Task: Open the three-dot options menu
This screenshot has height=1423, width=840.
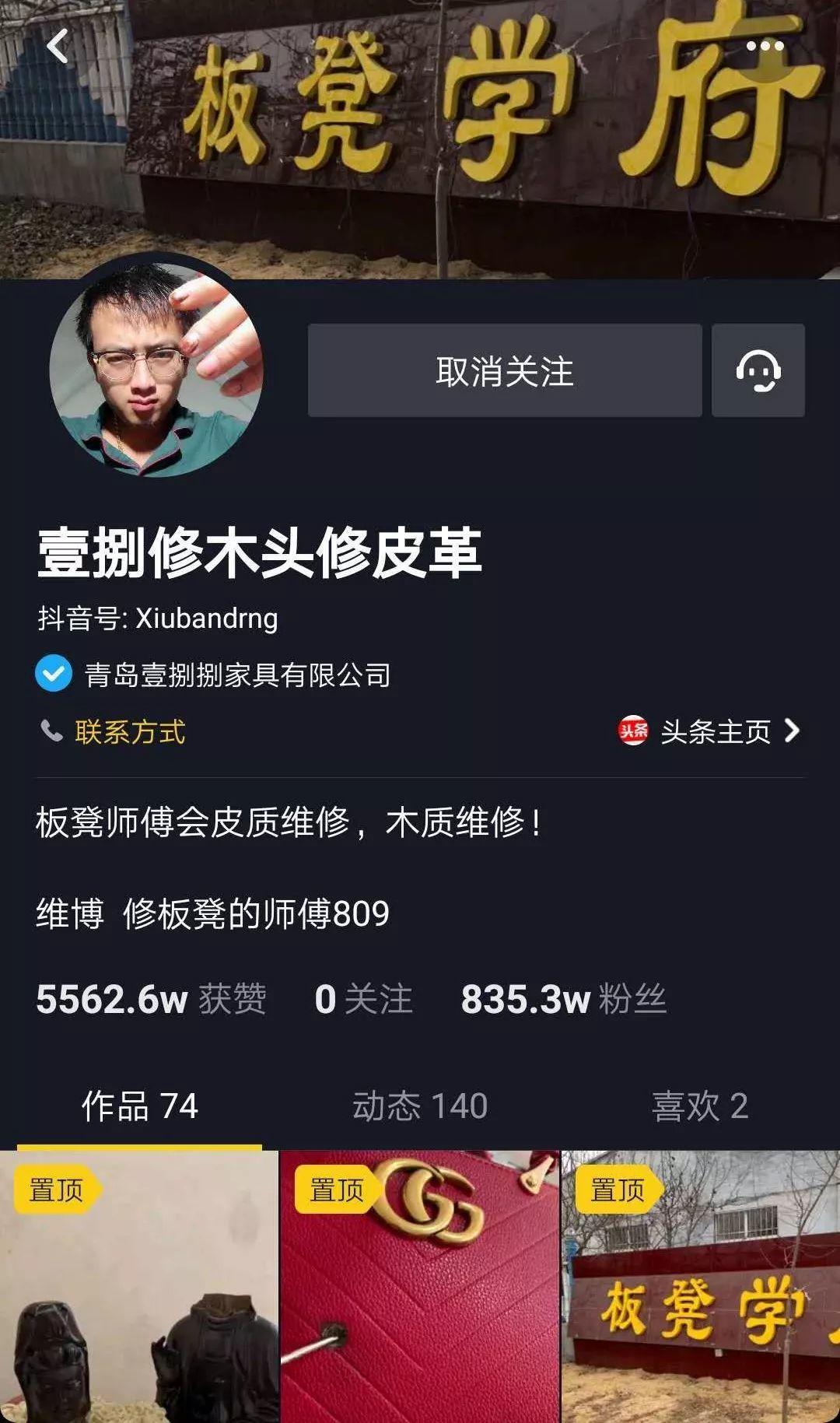Action: [x=766, y=47]
